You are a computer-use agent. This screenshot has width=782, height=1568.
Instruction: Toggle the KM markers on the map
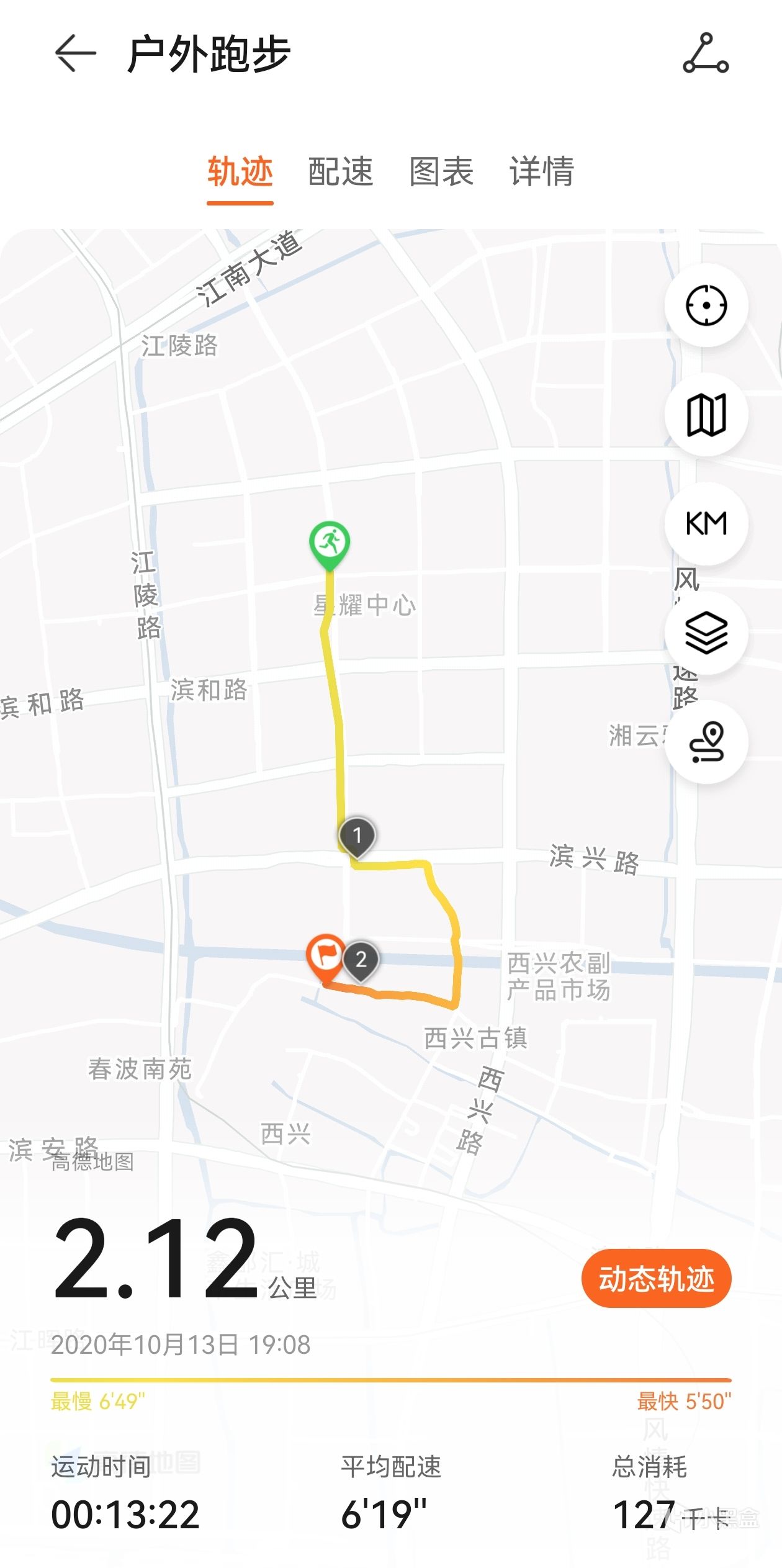706,523
